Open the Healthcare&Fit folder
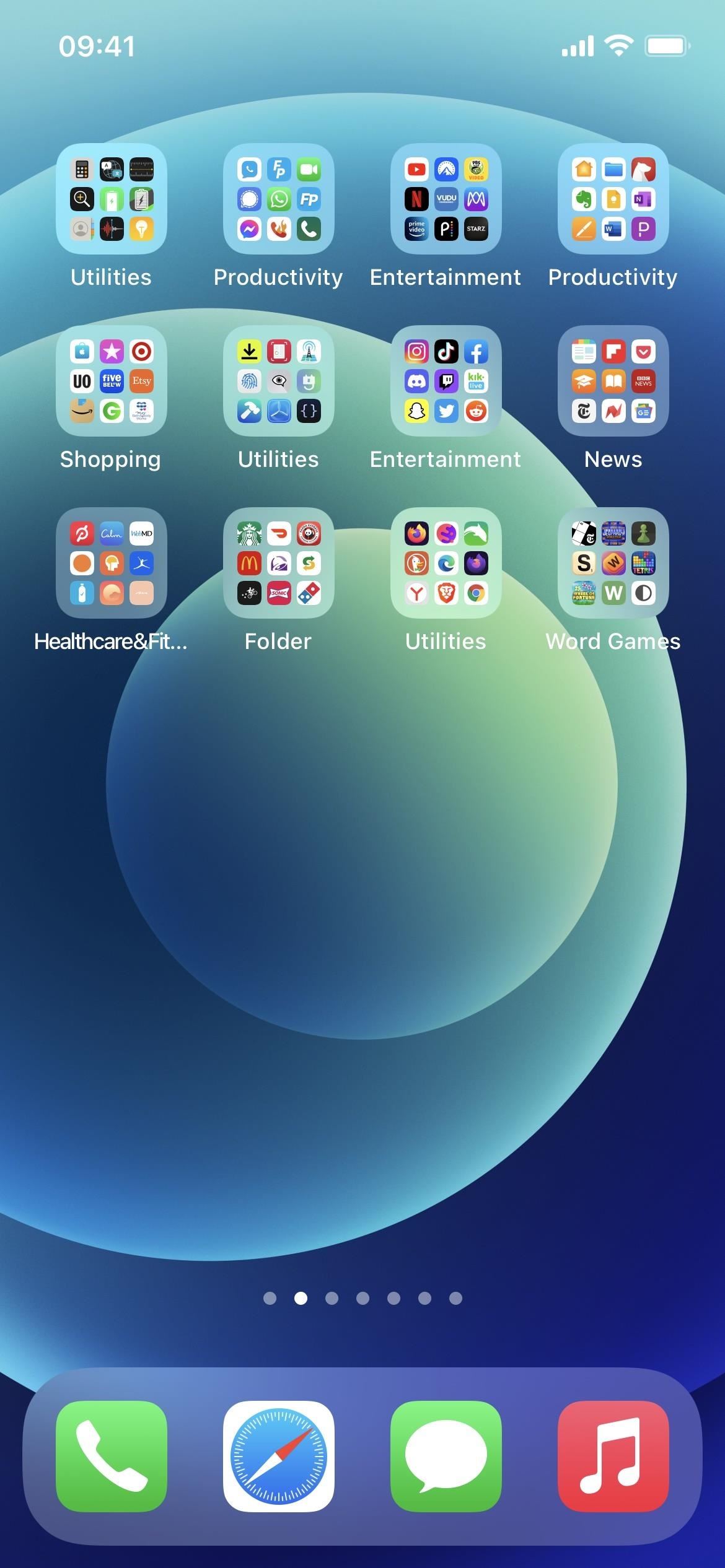 point(112,563)
